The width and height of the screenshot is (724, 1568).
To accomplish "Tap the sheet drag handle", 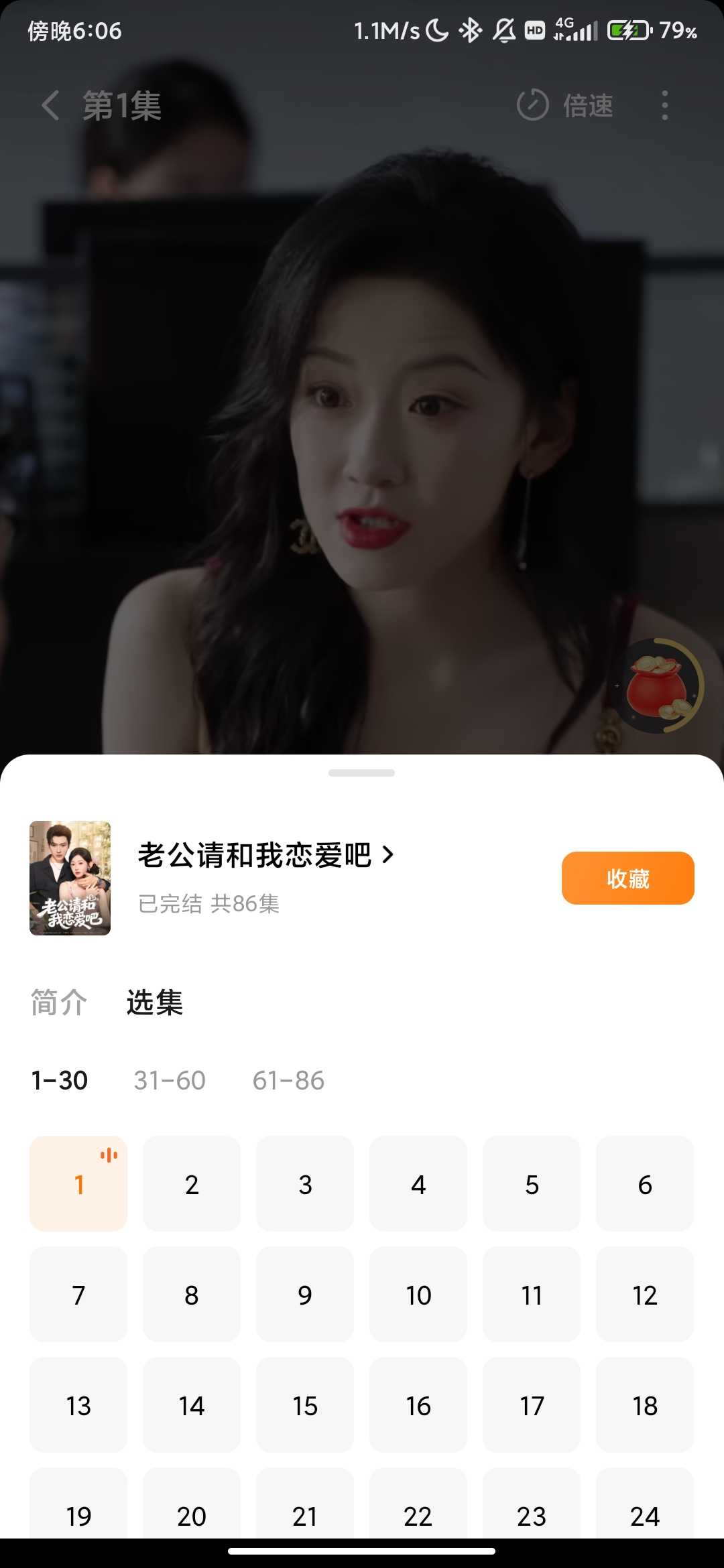I will (361, 773).
